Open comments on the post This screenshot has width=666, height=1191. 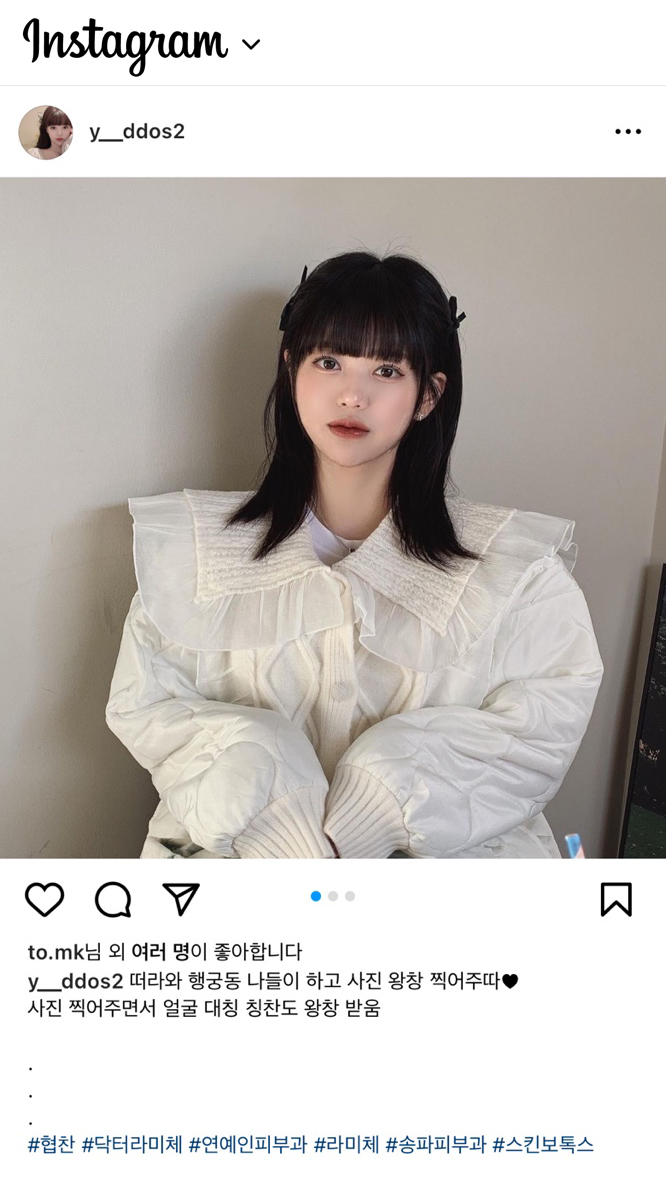(x=113, y=899)
